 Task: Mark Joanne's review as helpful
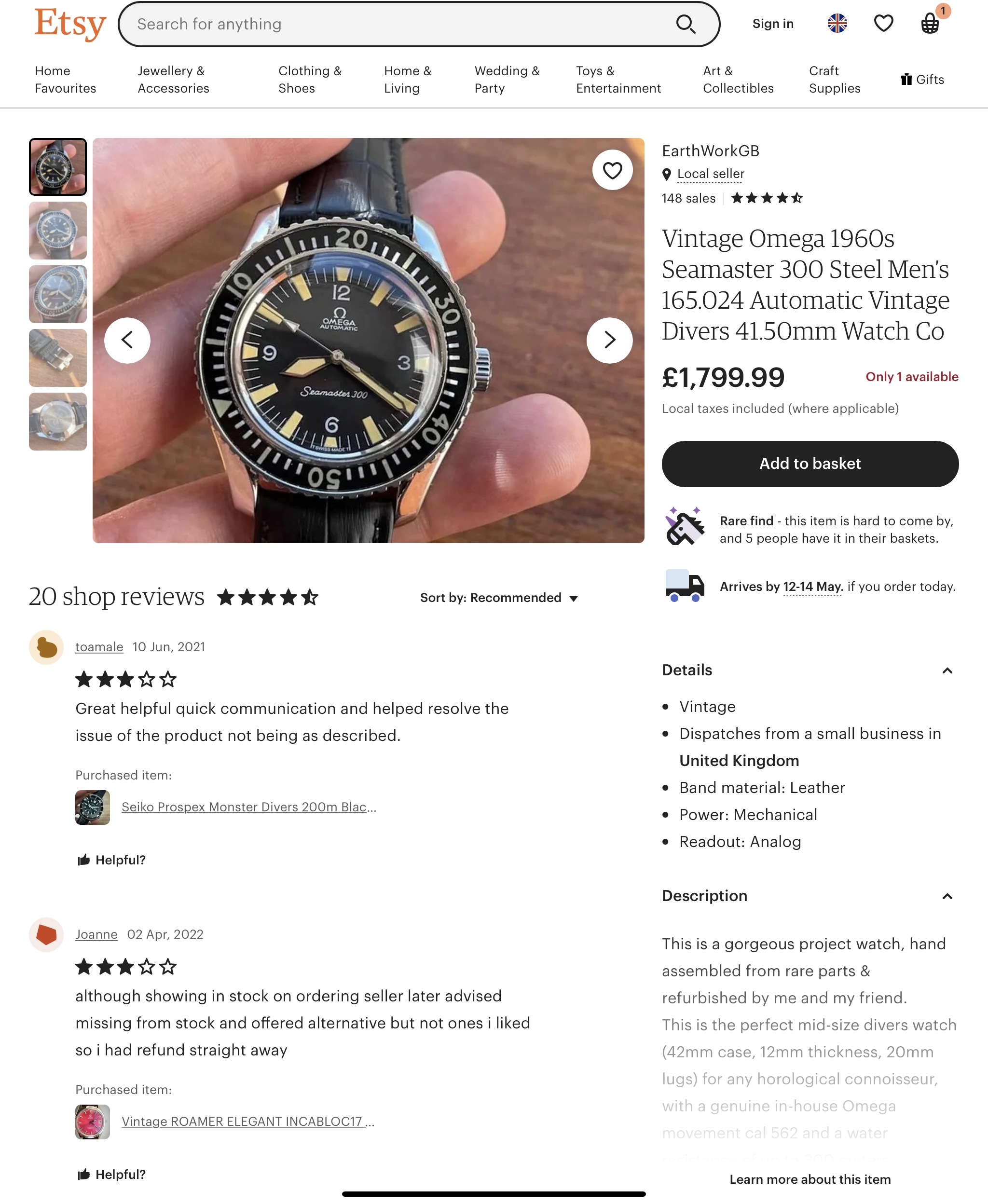(111, 1175)
